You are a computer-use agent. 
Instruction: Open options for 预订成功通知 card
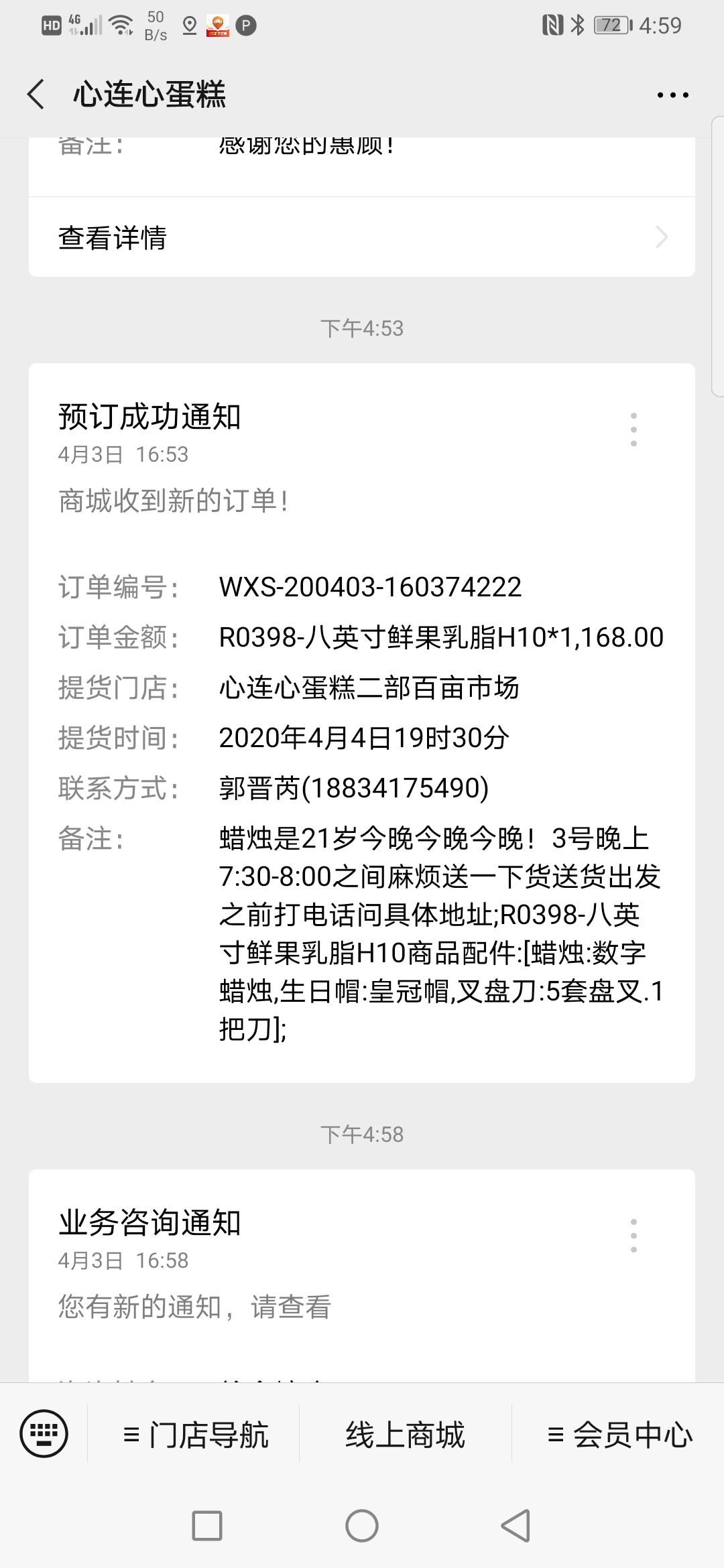[633, 430]
